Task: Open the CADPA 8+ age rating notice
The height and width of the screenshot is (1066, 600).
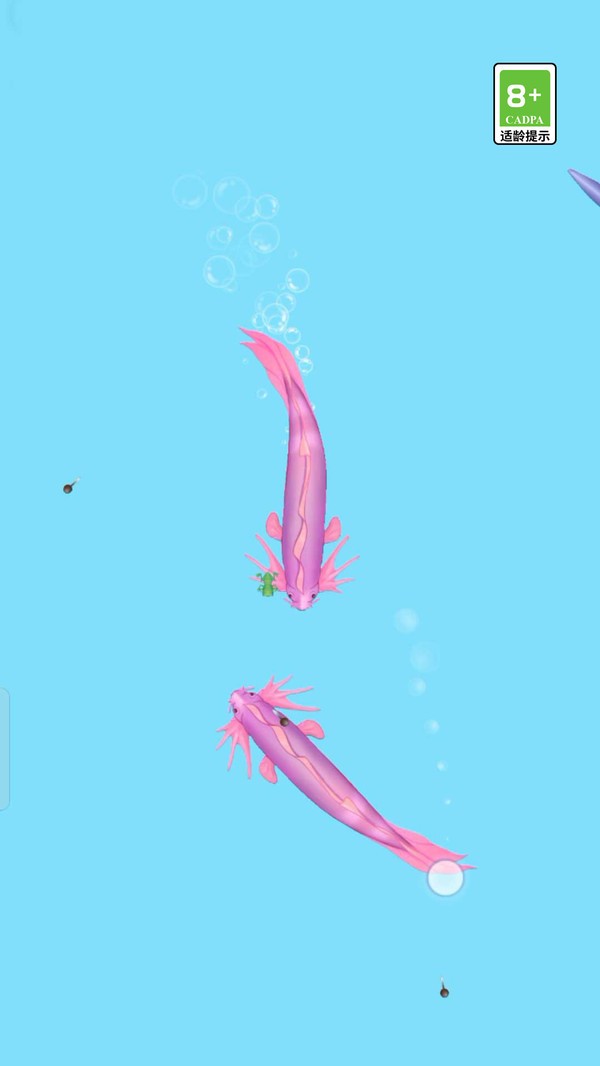Action: (524, 104)
